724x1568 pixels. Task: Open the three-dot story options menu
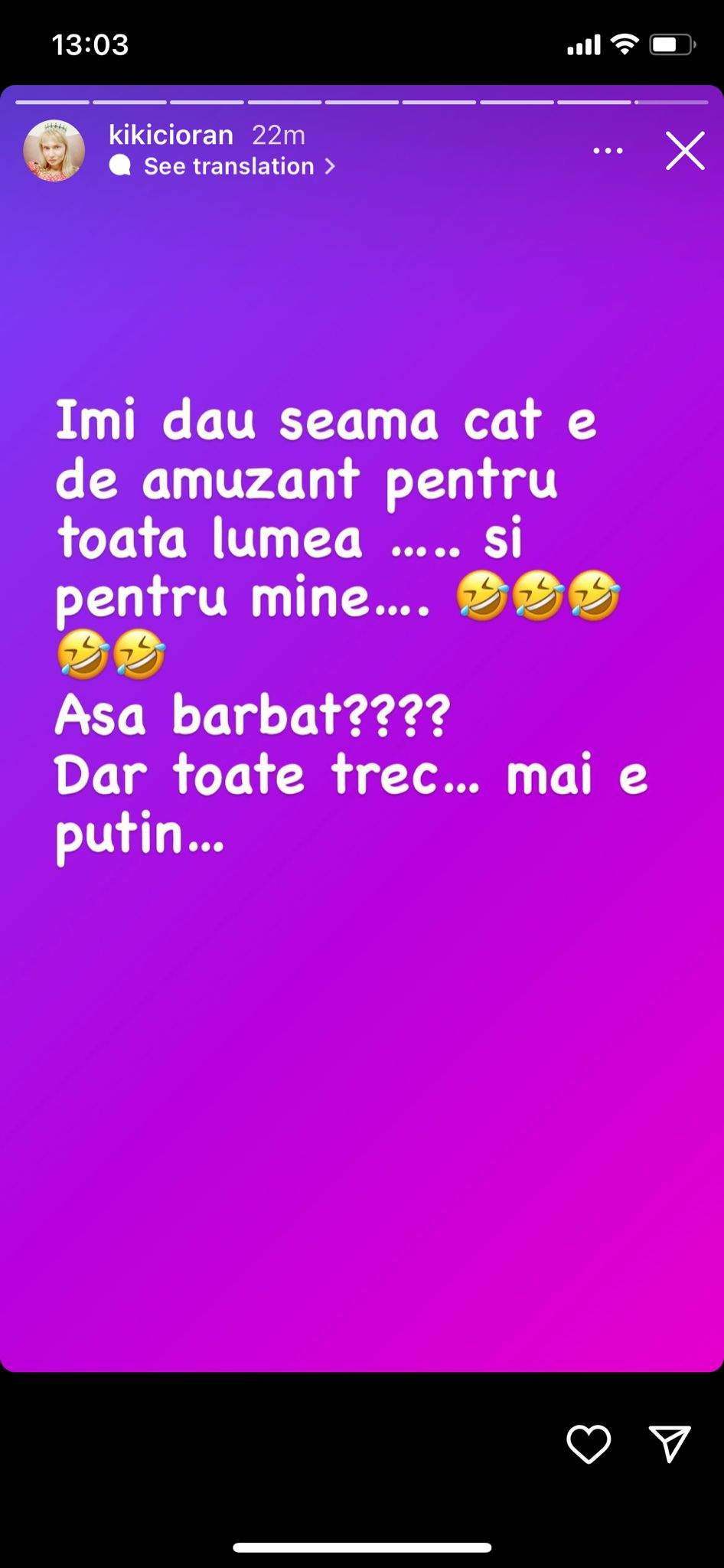pyautogui.click(x=608, y=151)
